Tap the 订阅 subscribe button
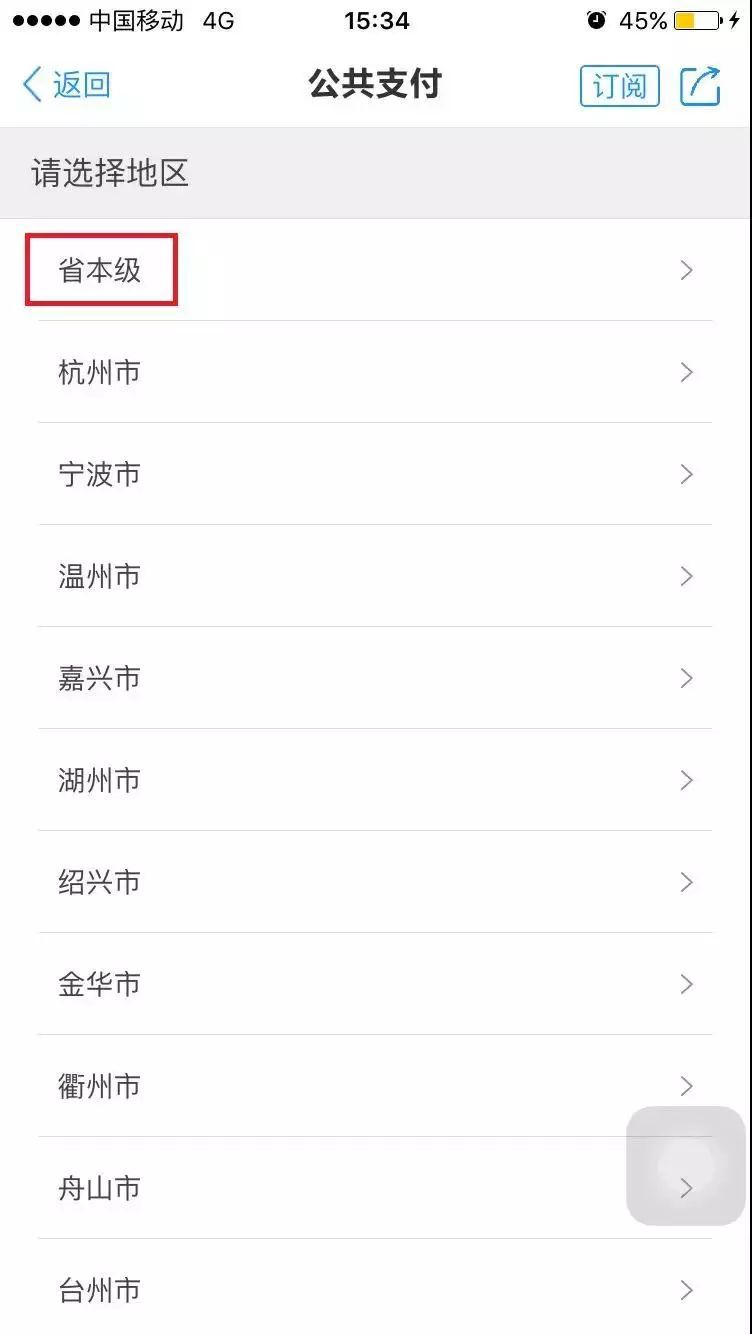The width and height of the screenshot is (752, 1334). pos(619,86)
